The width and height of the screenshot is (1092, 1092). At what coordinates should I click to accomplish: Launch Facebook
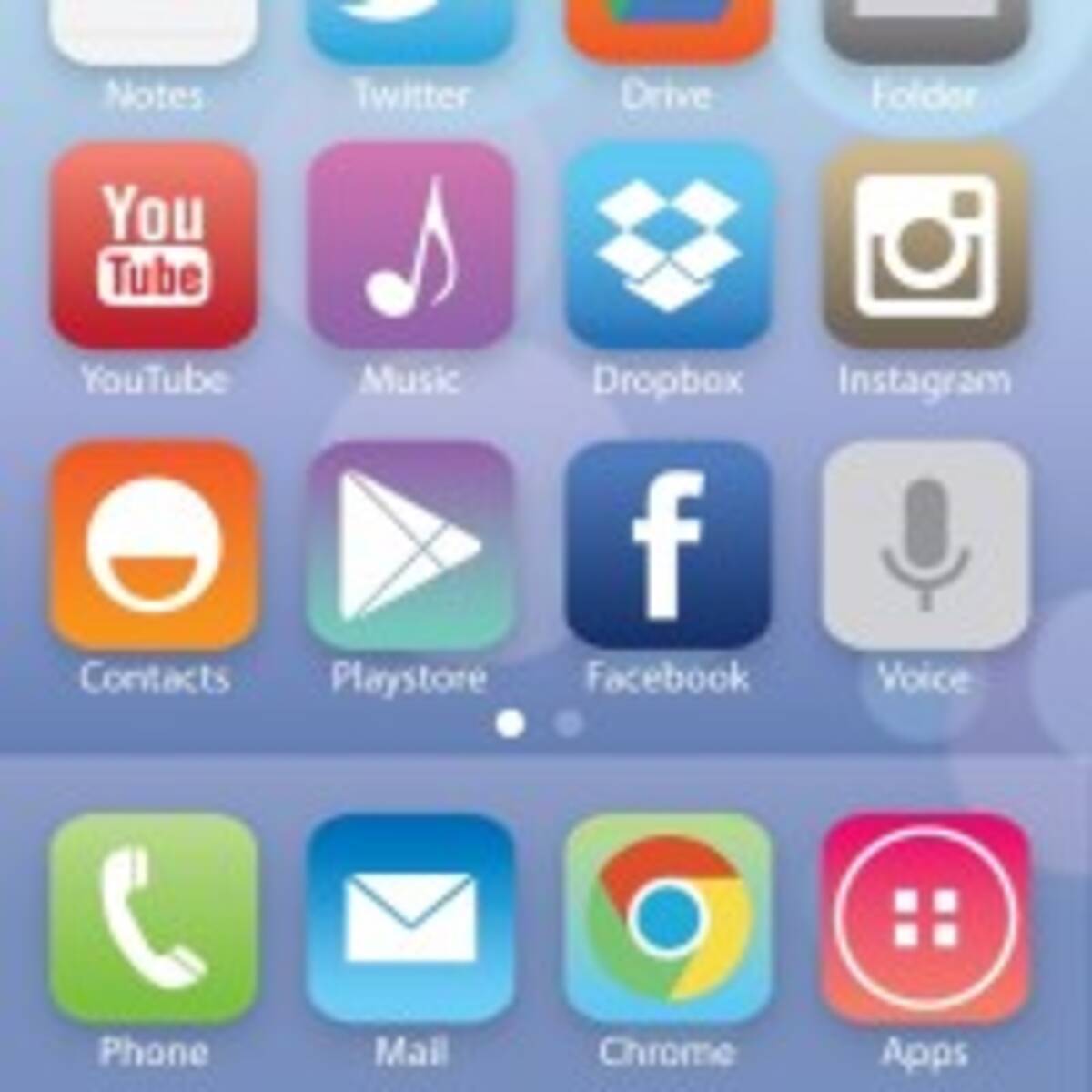pos(668,544)
